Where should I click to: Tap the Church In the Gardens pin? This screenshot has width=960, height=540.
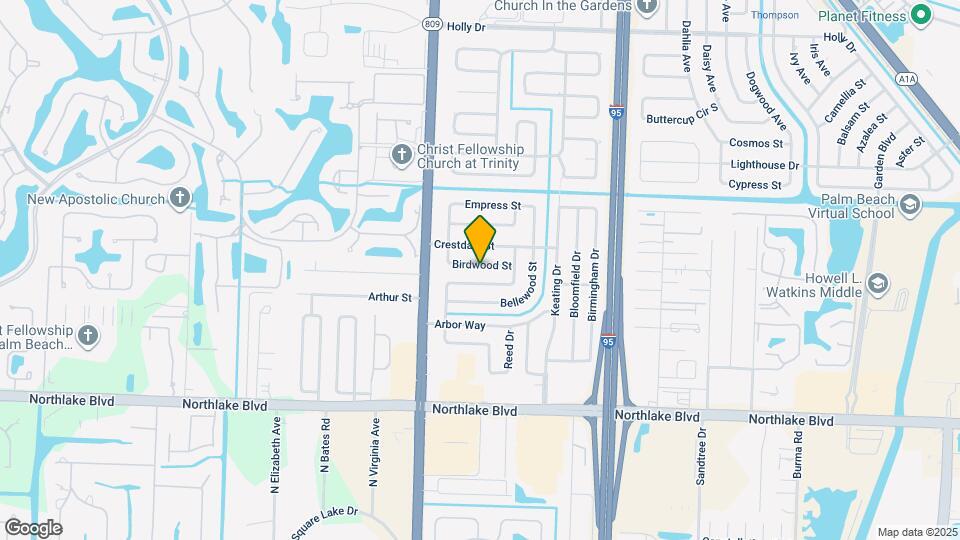[647, 7]
